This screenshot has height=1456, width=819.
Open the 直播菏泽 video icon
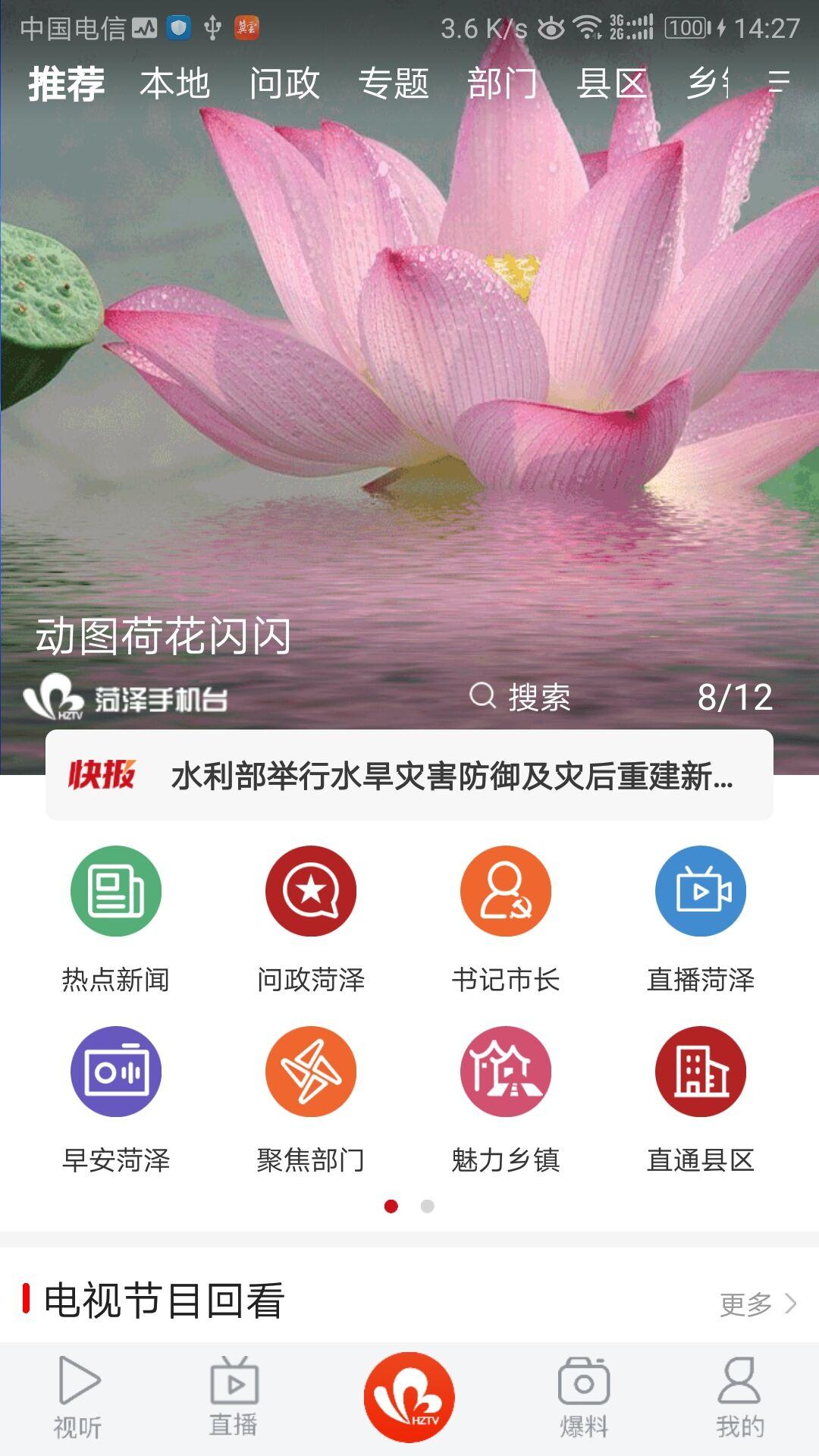pos(700,891)
